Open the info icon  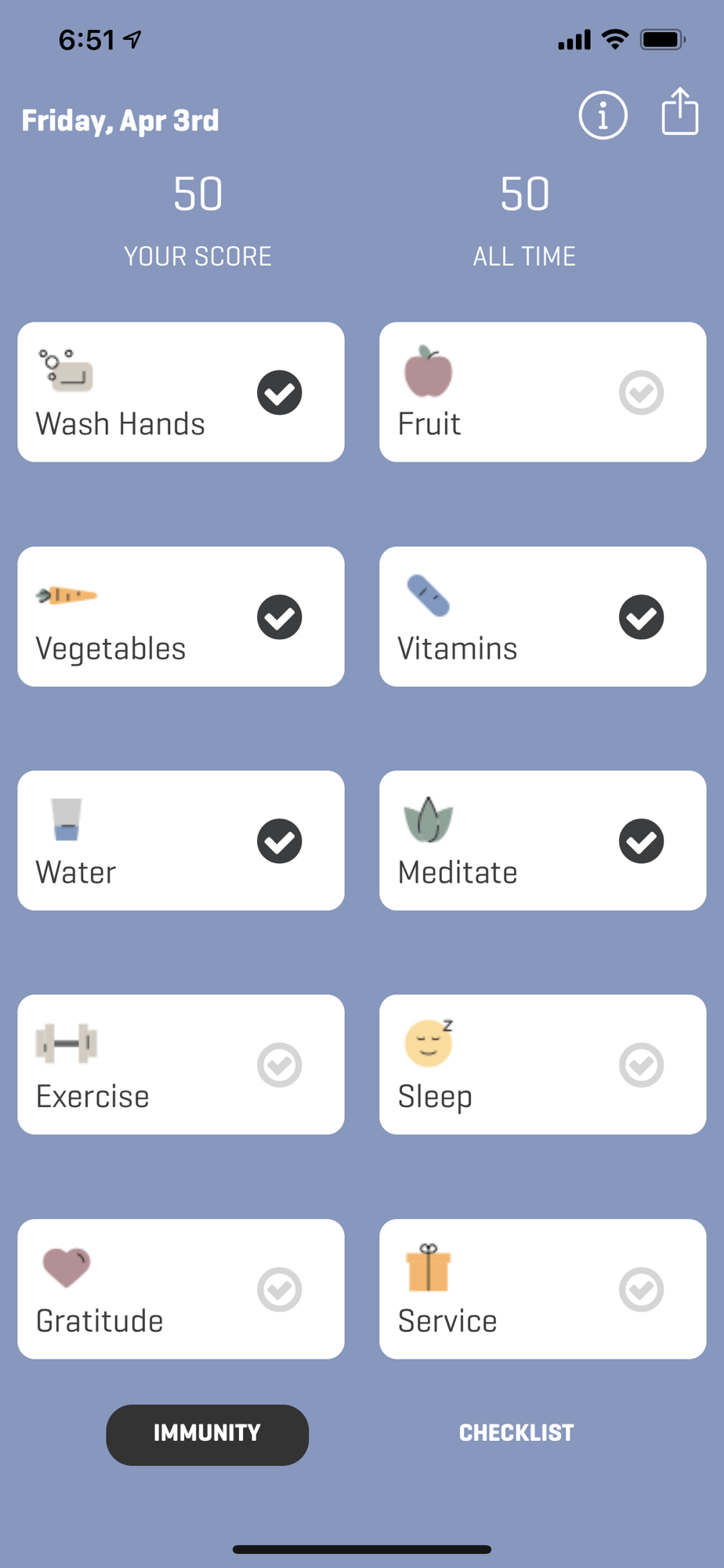(x=603, y=116)
